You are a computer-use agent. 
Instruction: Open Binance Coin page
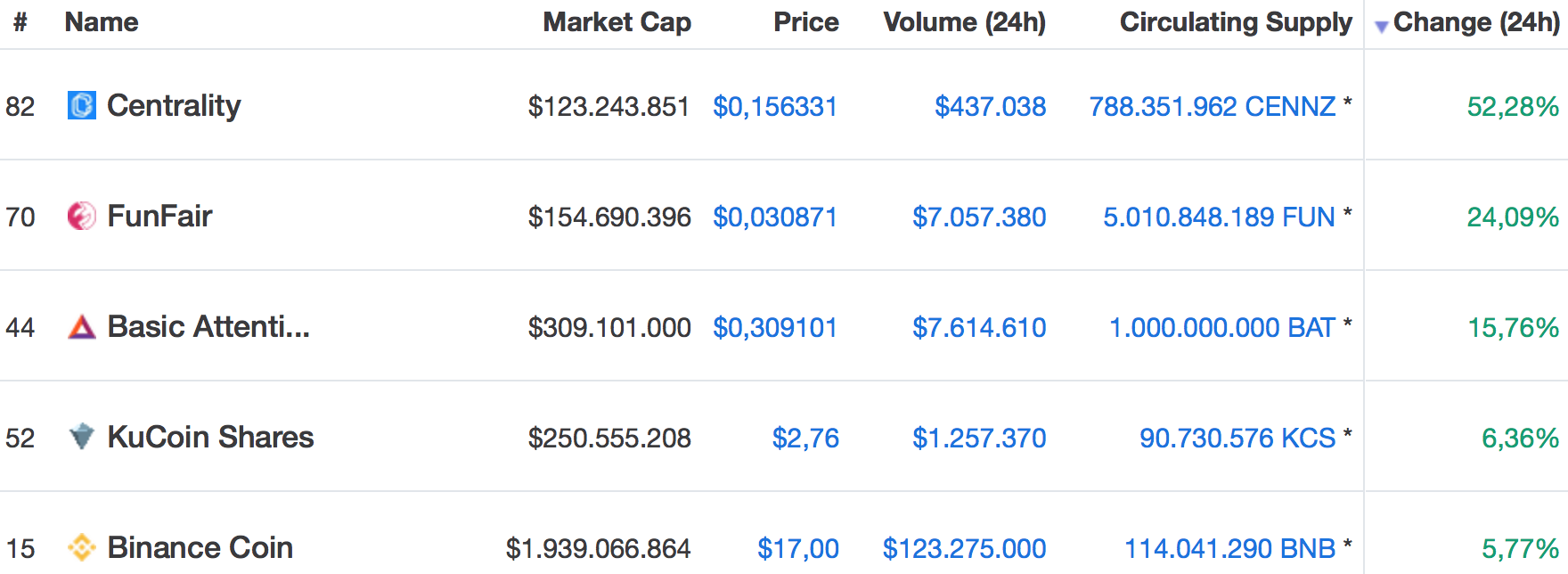click(200, 547)
